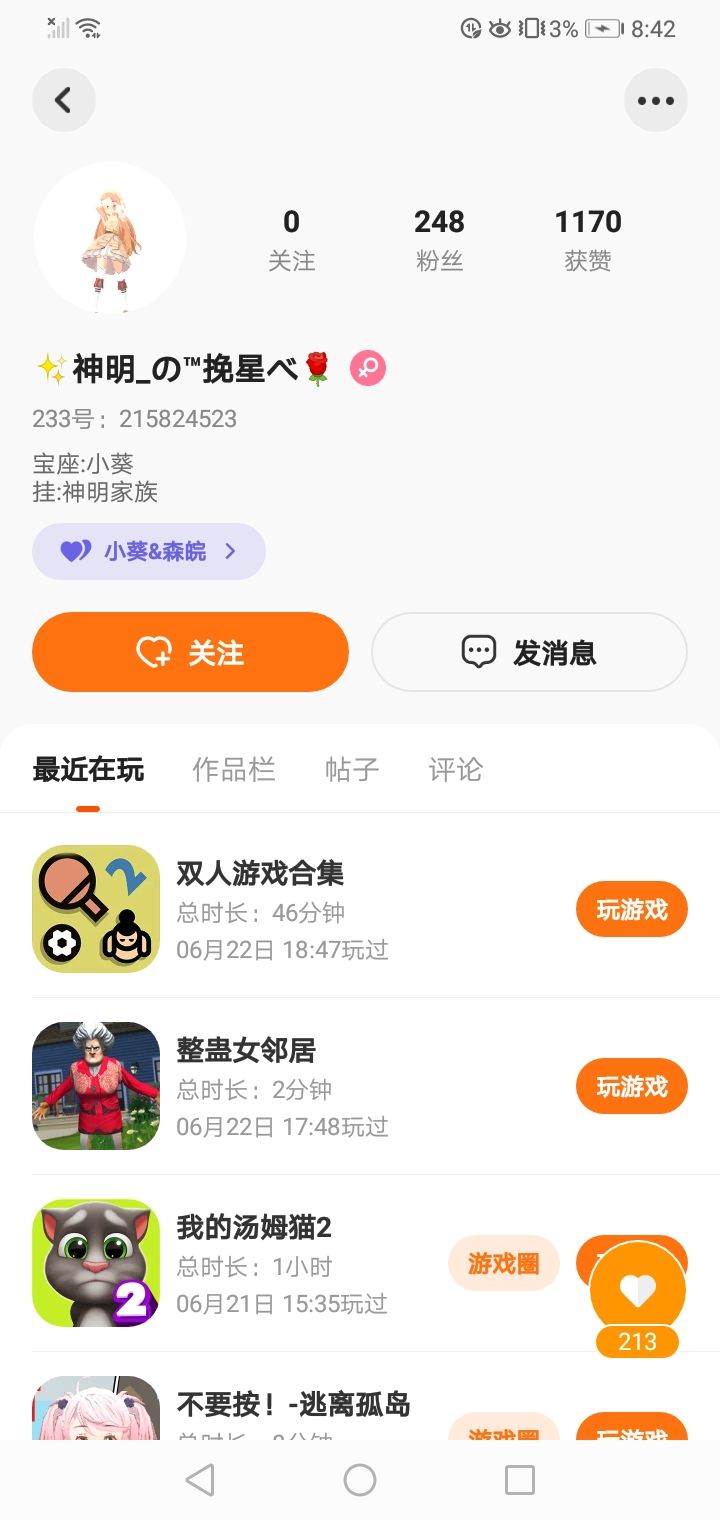The image size is (720, 1520).
Task: View the 关注 following count
Action: [x=291, y=240]
